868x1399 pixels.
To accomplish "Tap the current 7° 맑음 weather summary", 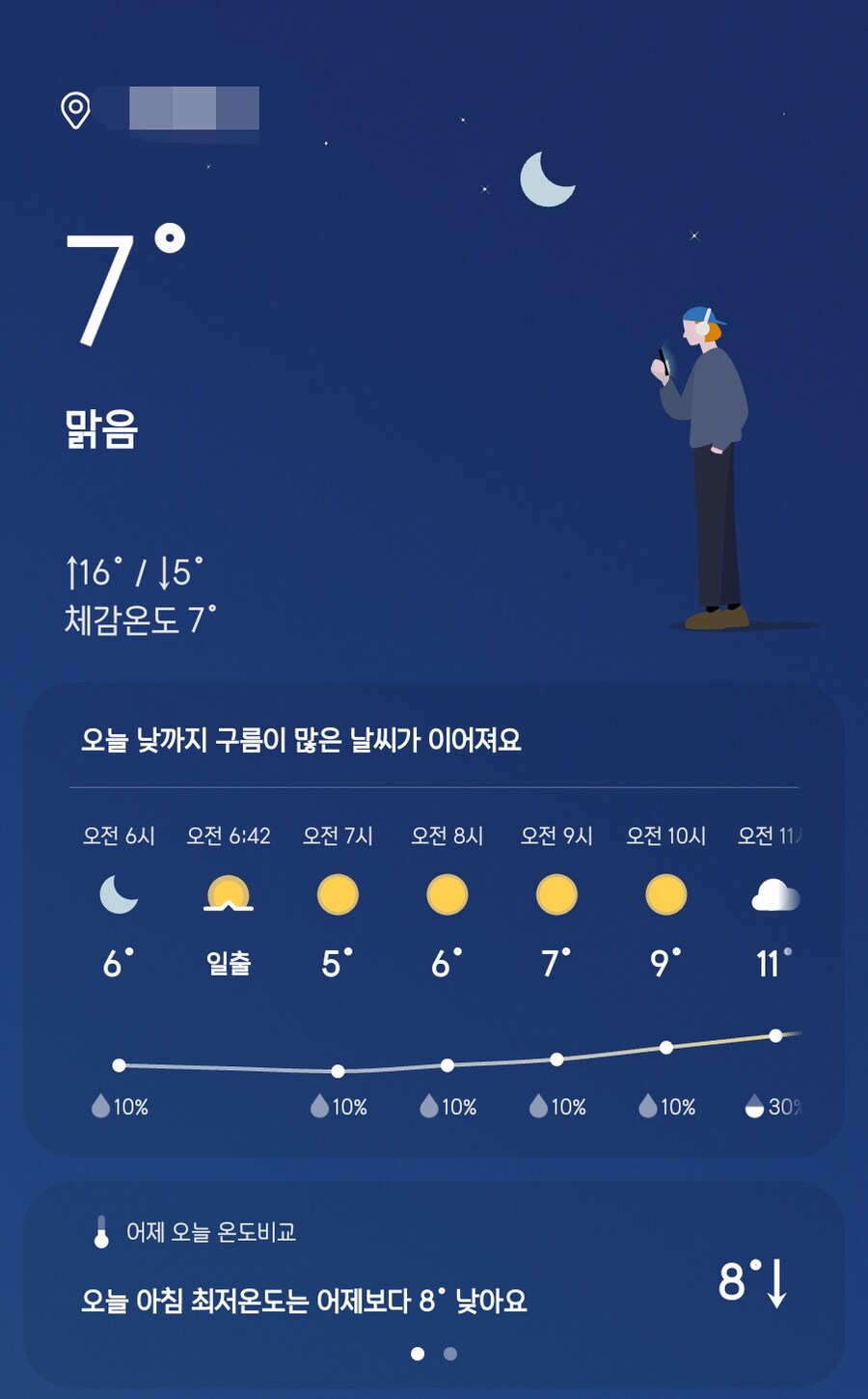I will 125,338.
